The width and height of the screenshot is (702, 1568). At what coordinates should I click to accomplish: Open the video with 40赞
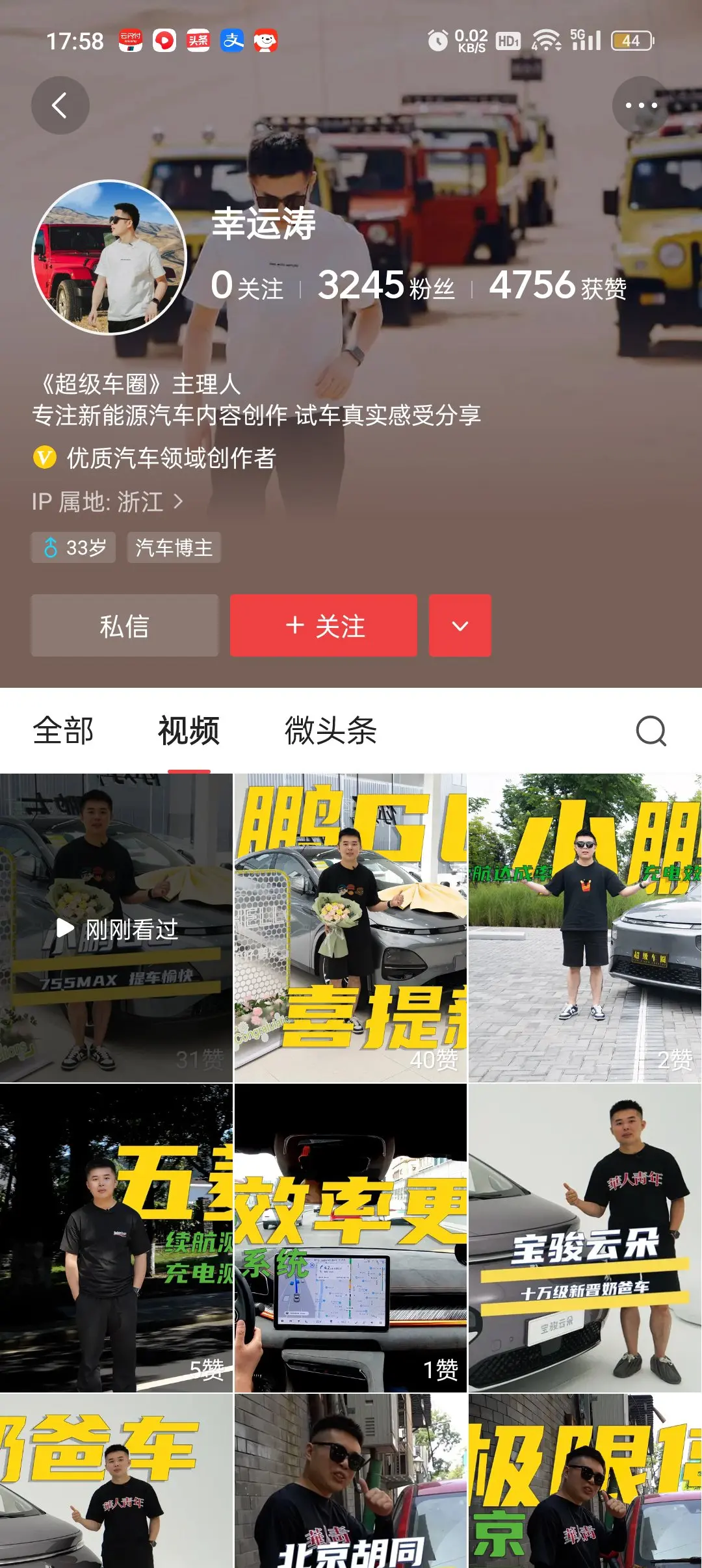coord(350,928)
